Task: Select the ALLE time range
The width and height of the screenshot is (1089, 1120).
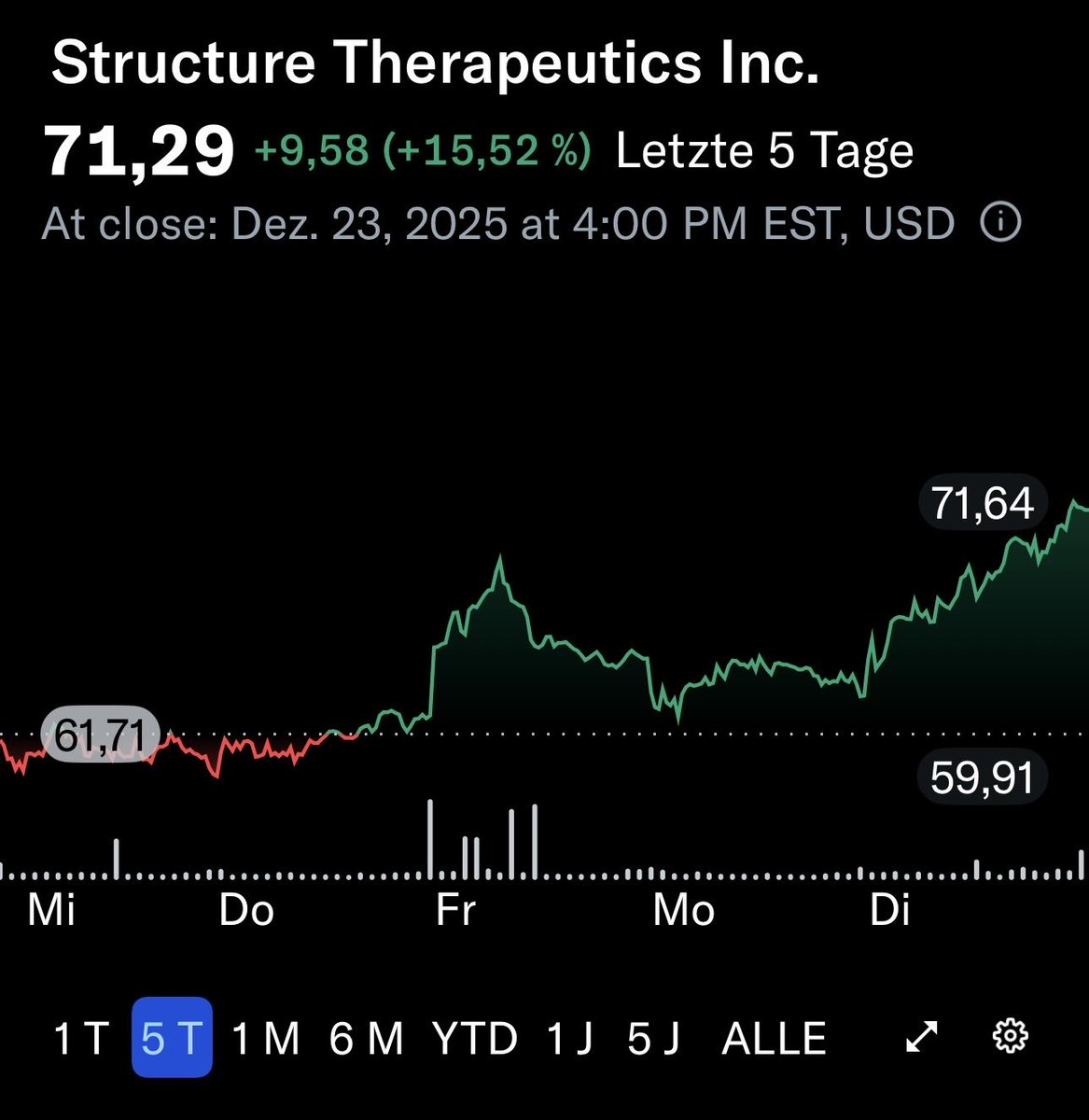Action: point(775,1038)
